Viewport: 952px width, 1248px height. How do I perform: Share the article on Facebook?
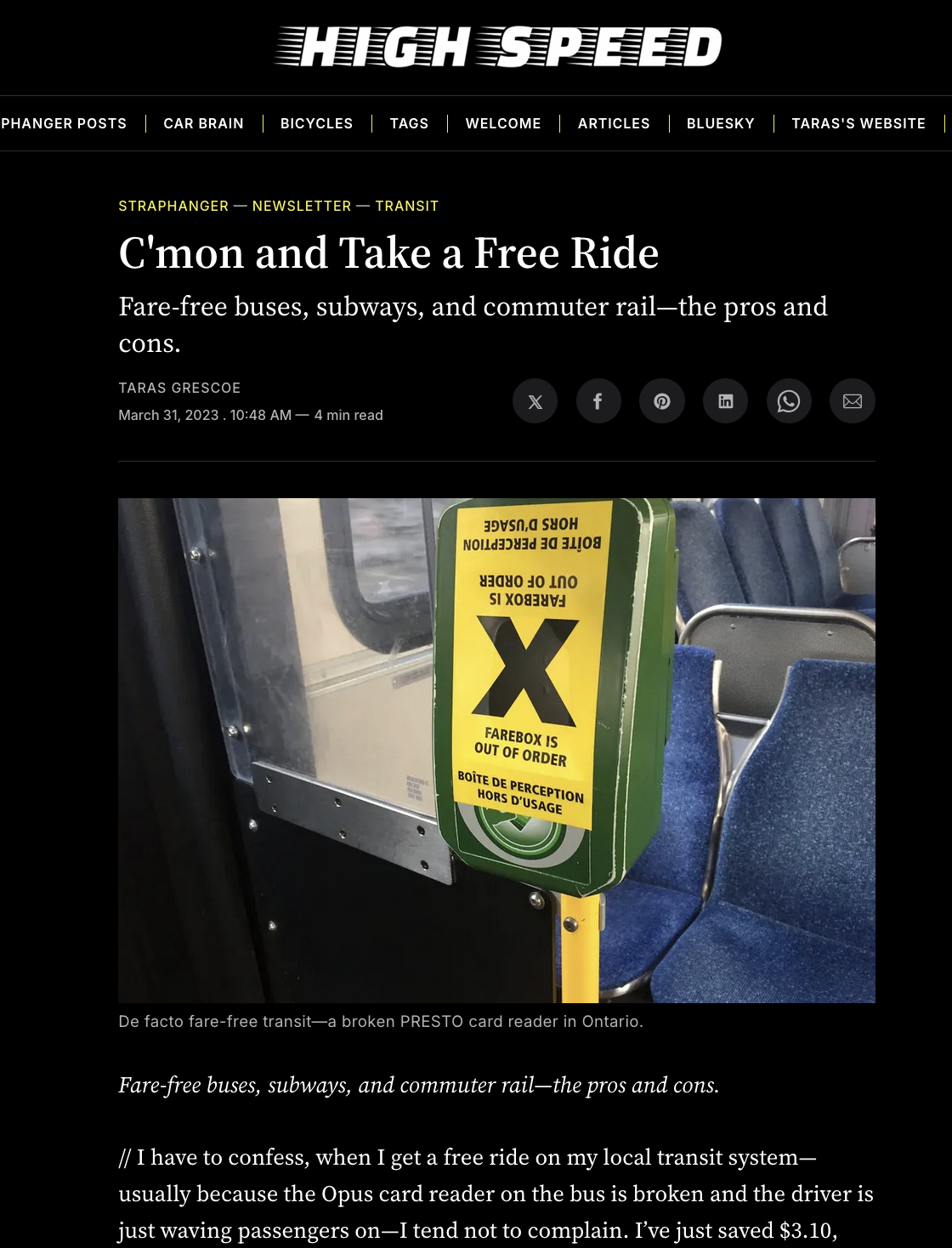pos(598,401)
